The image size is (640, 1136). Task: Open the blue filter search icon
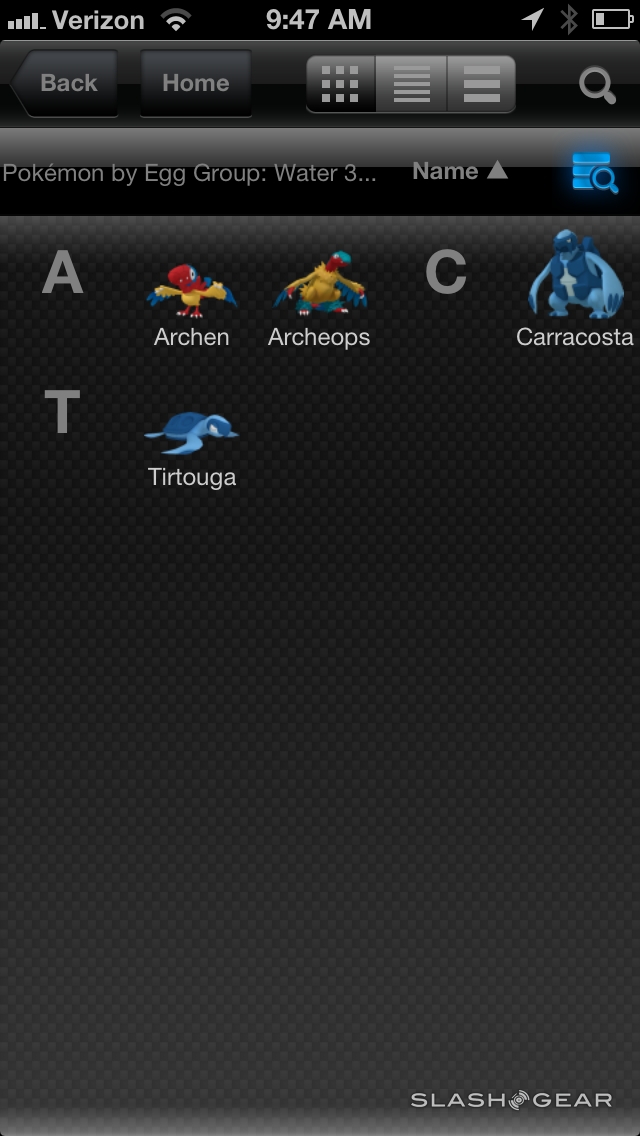[594, 173]
